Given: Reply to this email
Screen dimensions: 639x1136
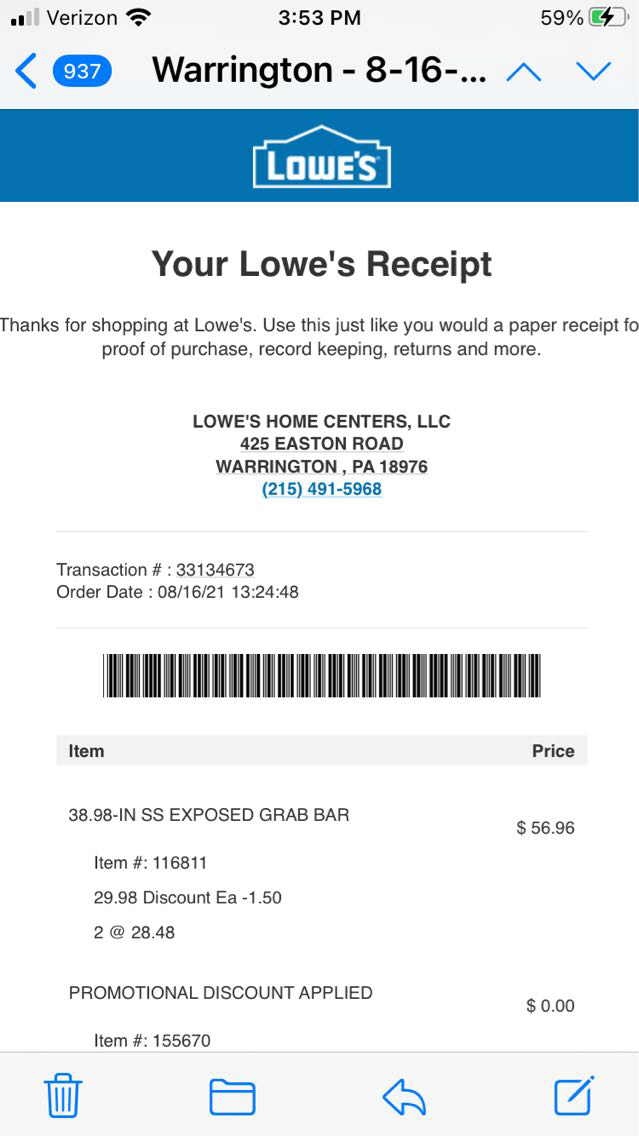Looking at the screenshot, I should click(x=404, y=1096).
